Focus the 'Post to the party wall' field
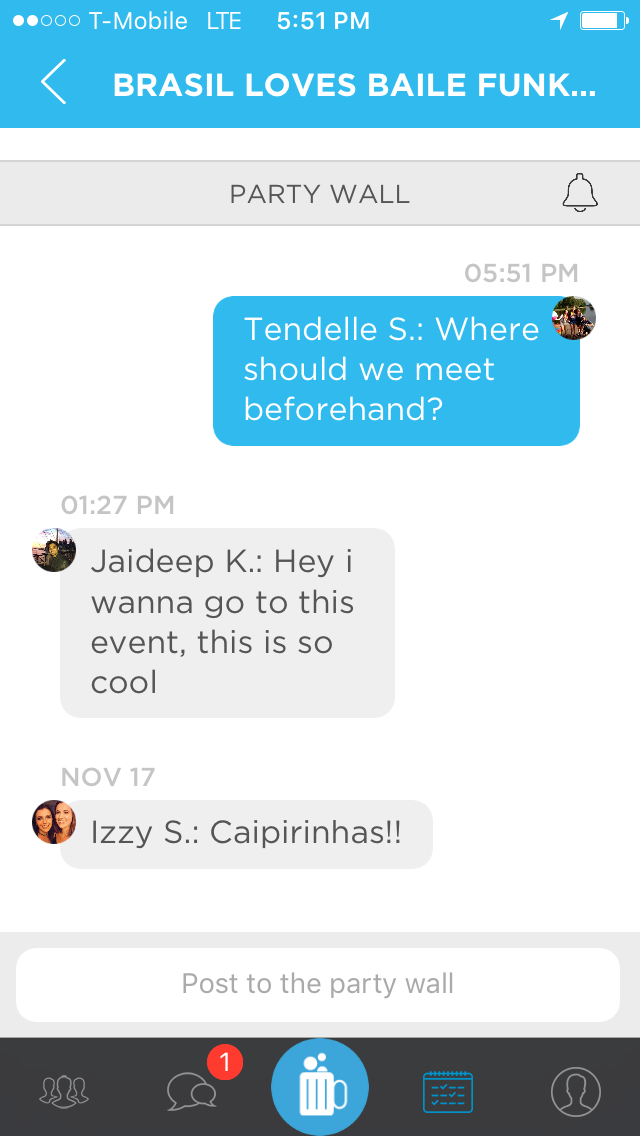 tap(318, 984)
